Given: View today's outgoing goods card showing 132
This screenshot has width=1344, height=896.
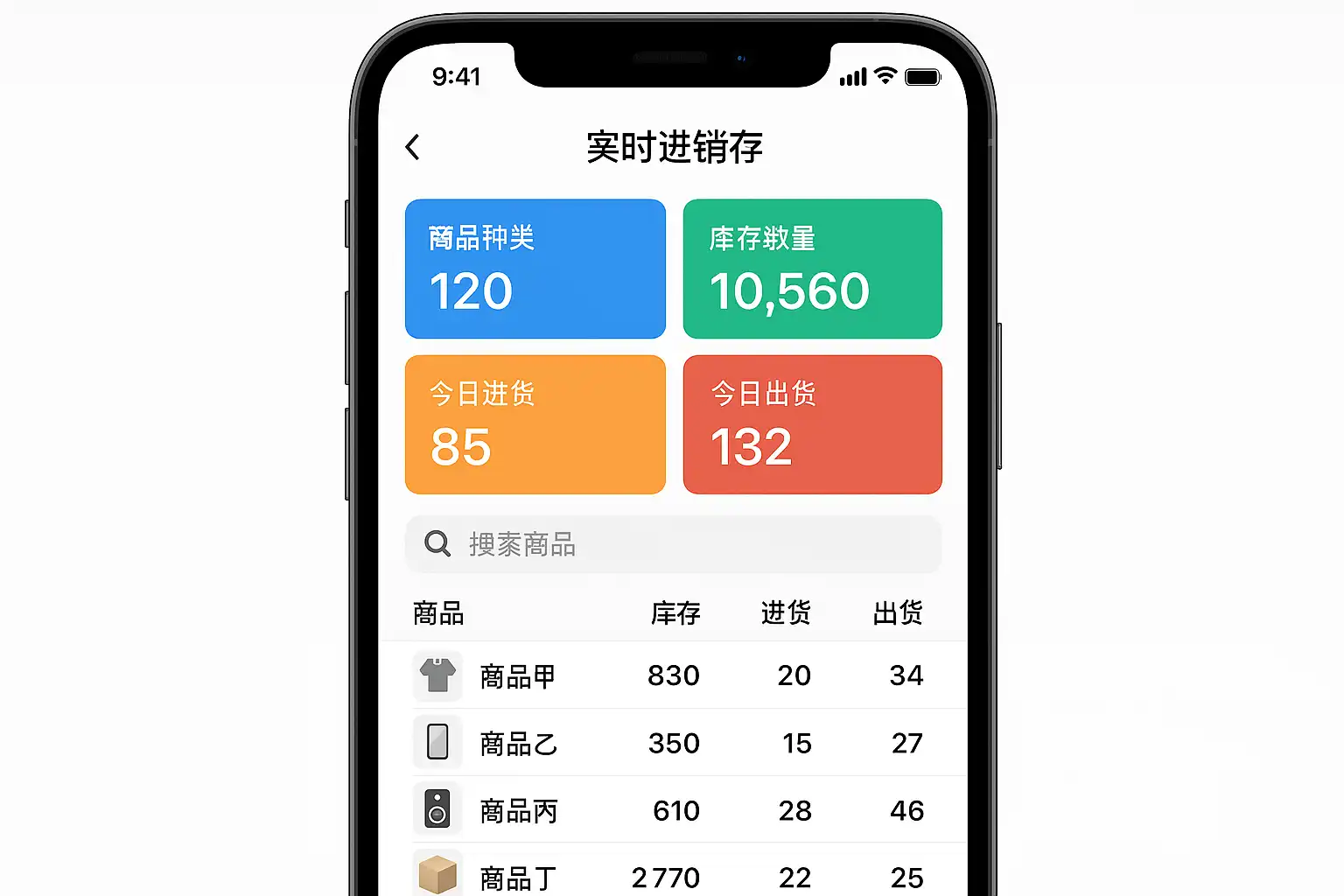Looking at the screenshot, I should pyautogui.click(x=812, y=424).
